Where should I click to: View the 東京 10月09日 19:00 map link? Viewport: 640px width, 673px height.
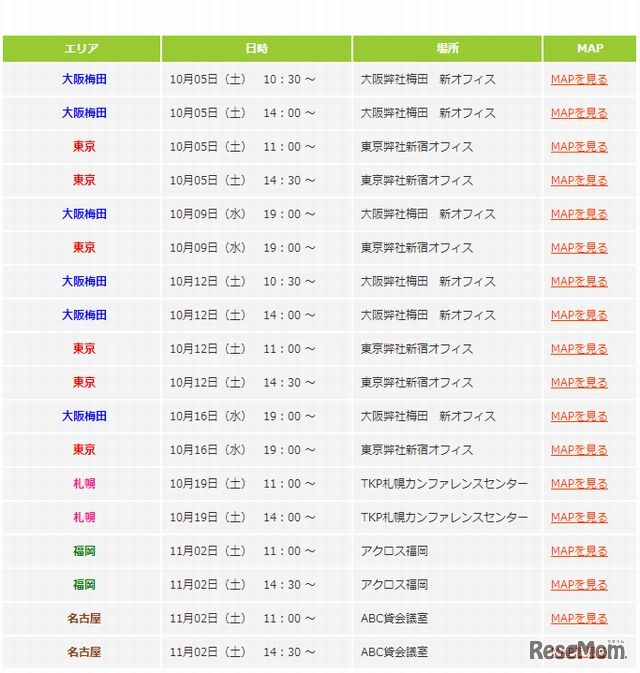(x=579, y=248)
